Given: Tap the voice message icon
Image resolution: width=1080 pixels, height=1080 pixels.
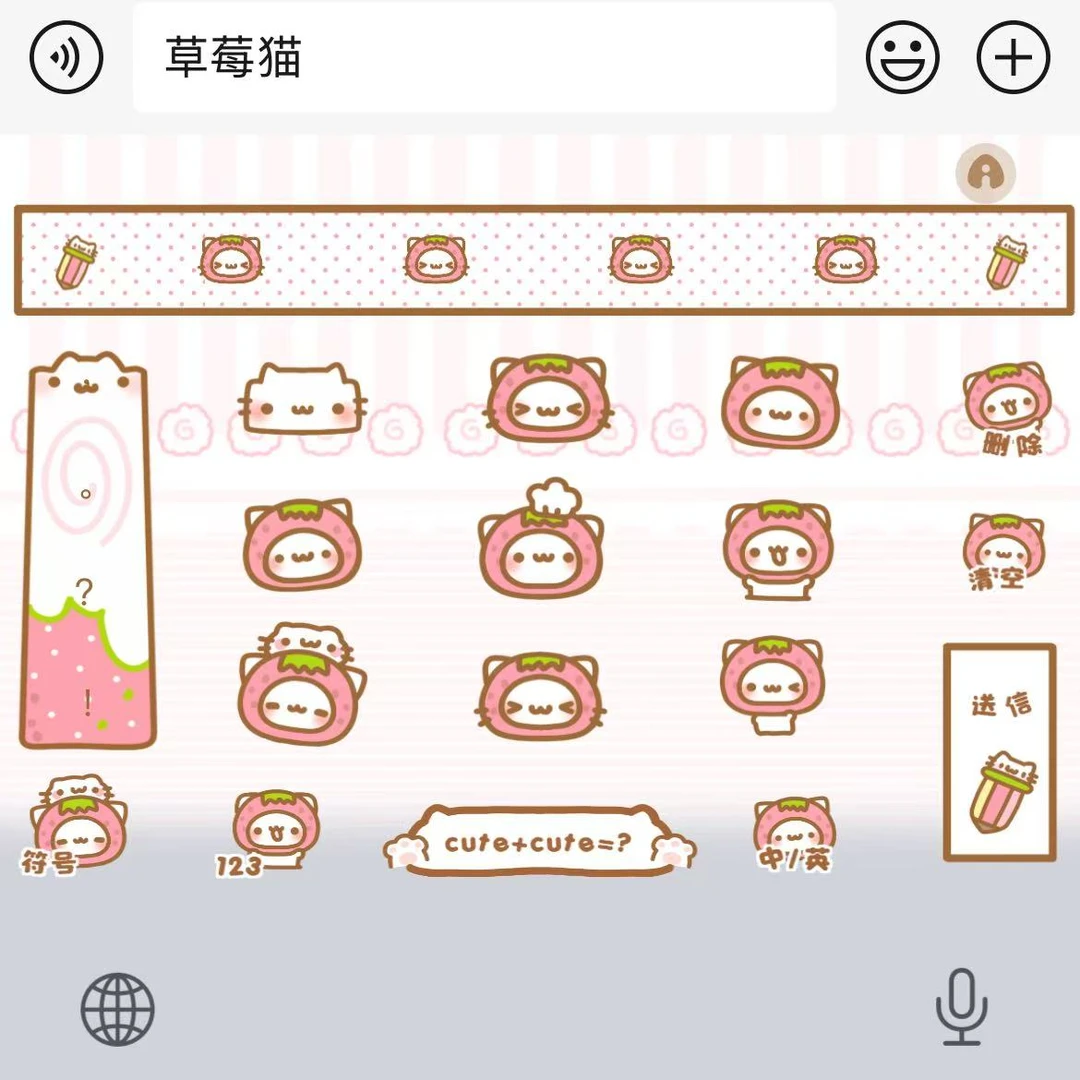Looking at the screenshot, I should [x=66, y=57].
